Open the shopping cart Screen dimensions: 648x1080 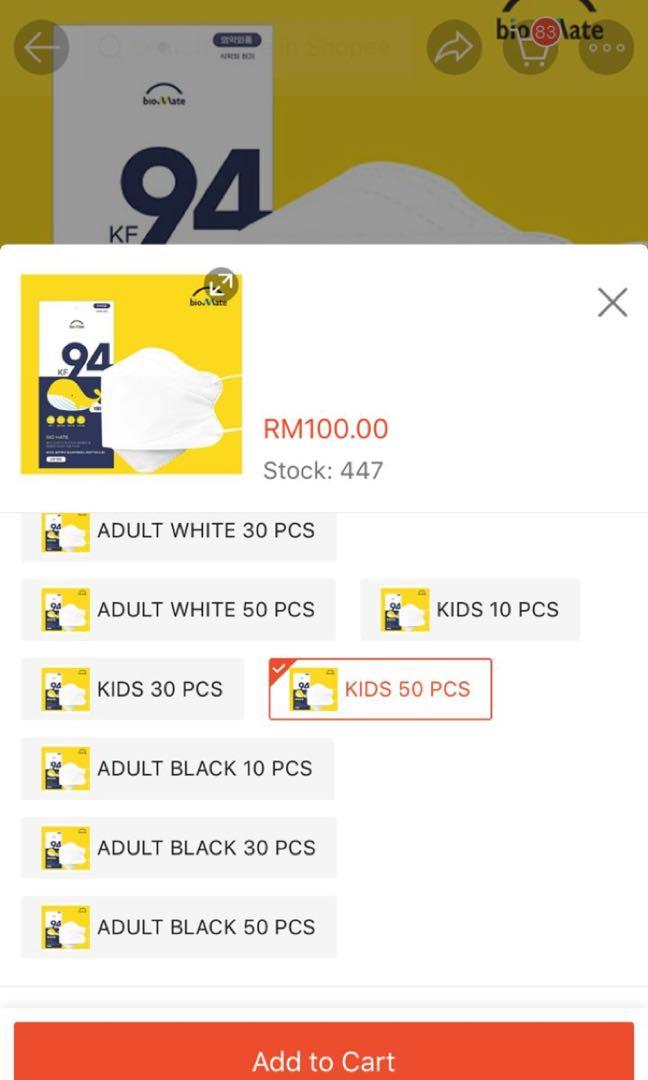pyautogui.click(x=530, y=47)
